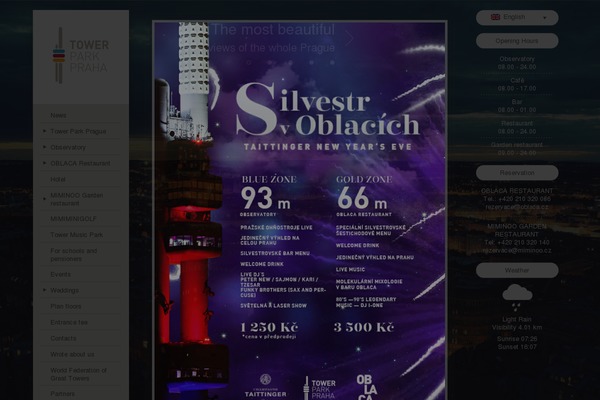This screenshot has width=600, height=400.
Task: Open OBLACA Restaurant page
Action: [x=79, y=163]
